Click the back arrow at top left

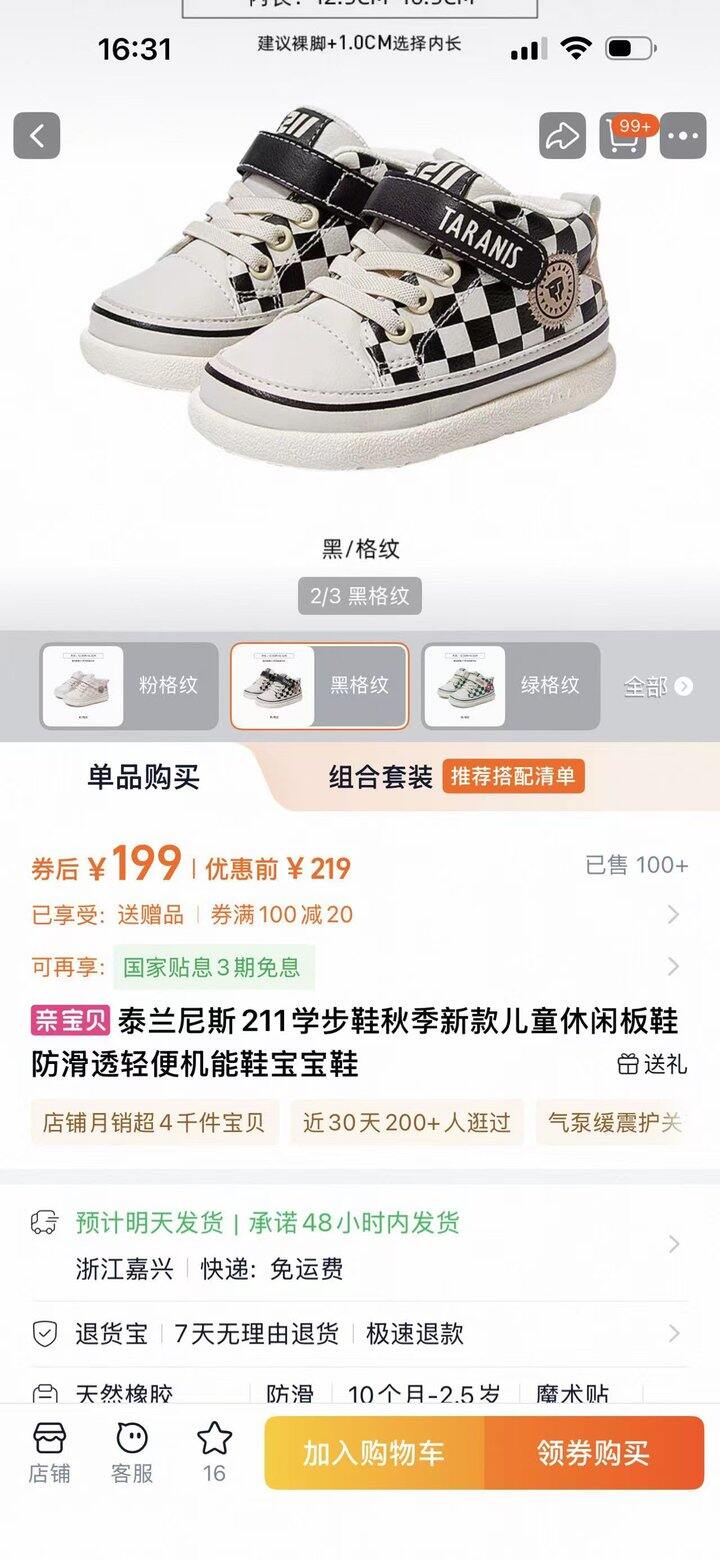[x=36, y=136]
